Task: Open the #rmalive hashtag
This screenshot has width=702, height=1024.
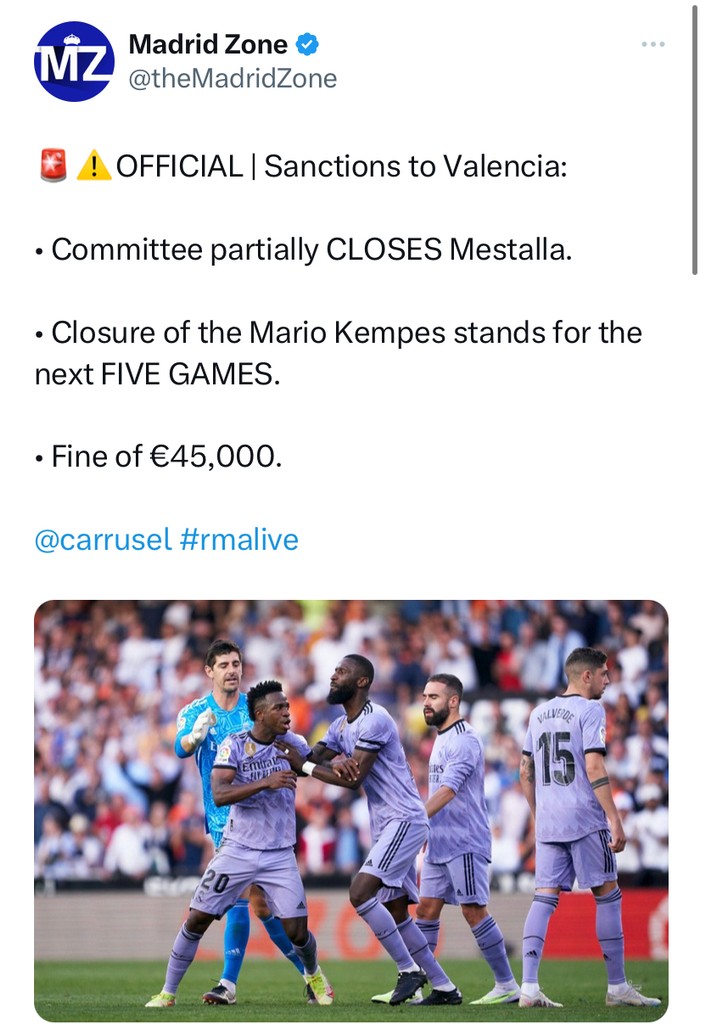Action: pyautogui.click(x=239, y=540)
